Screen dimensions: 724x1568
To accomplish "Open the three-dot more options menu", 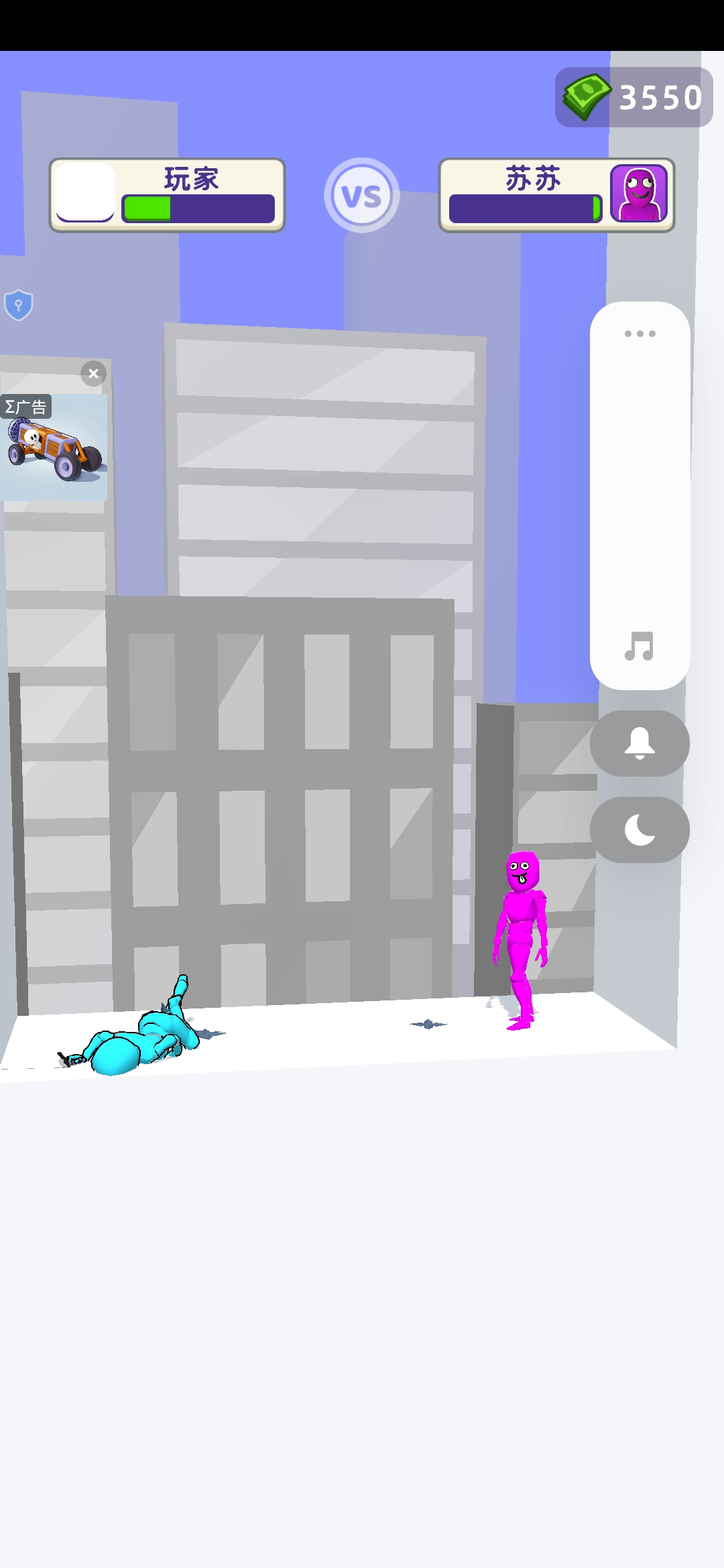I will (640, 333).
